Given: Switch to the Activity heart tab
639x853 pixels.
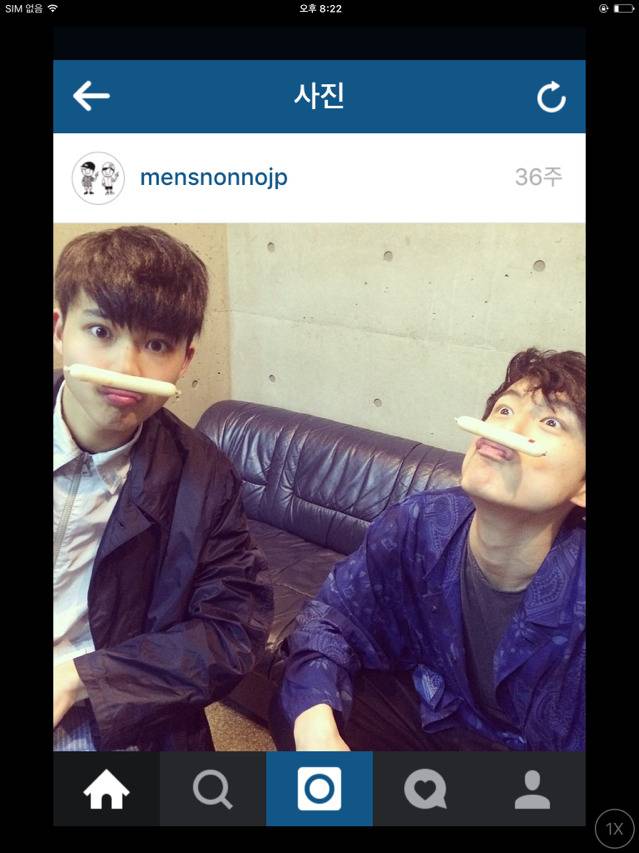Looking at the screenshot, I should tap(425, 790).
